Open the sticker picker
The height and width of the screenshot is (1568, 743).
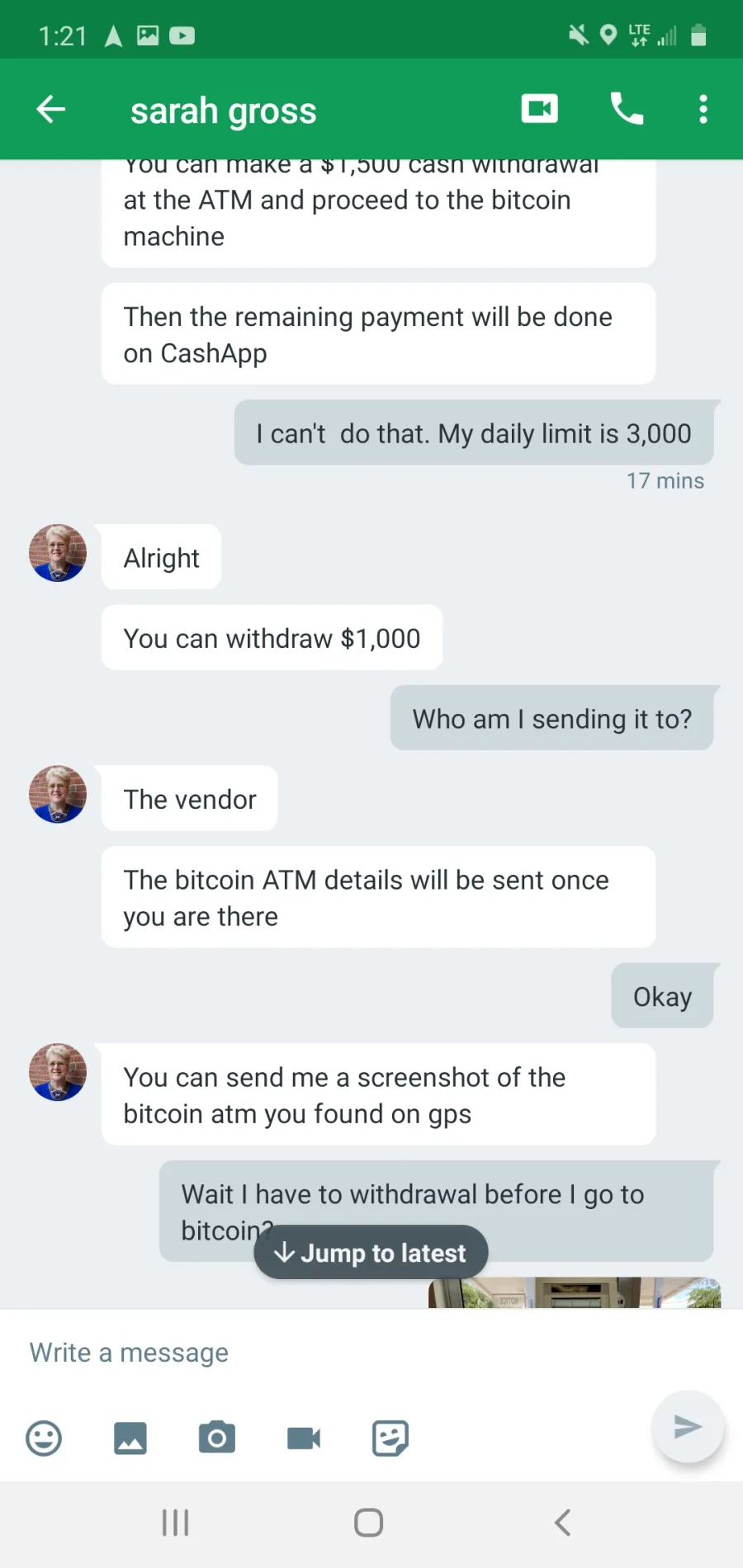pyautogui.click(x=390, y=1438)
